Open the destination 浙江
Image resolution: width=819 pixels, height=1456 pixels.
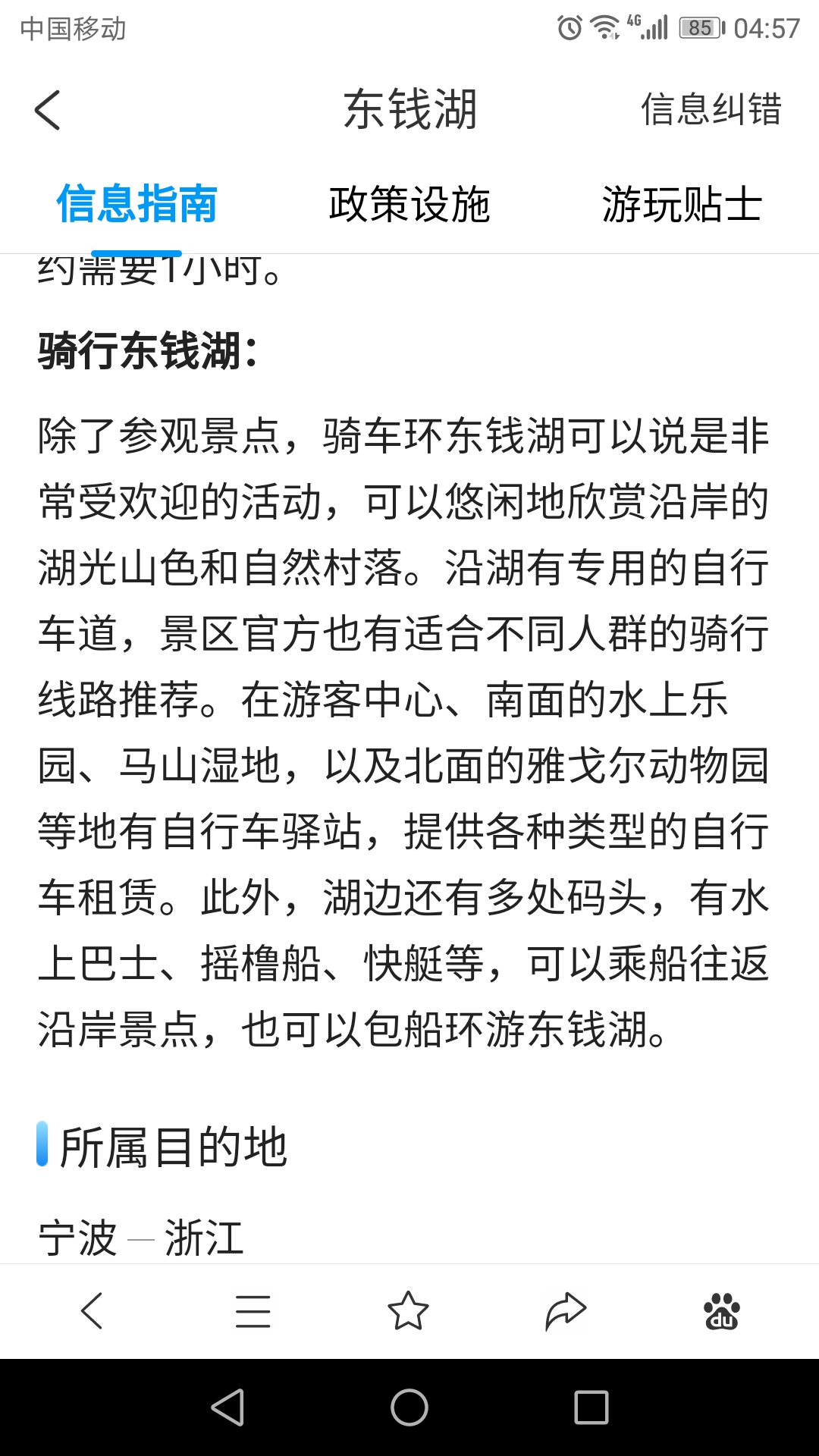(x=204, y=1238)
